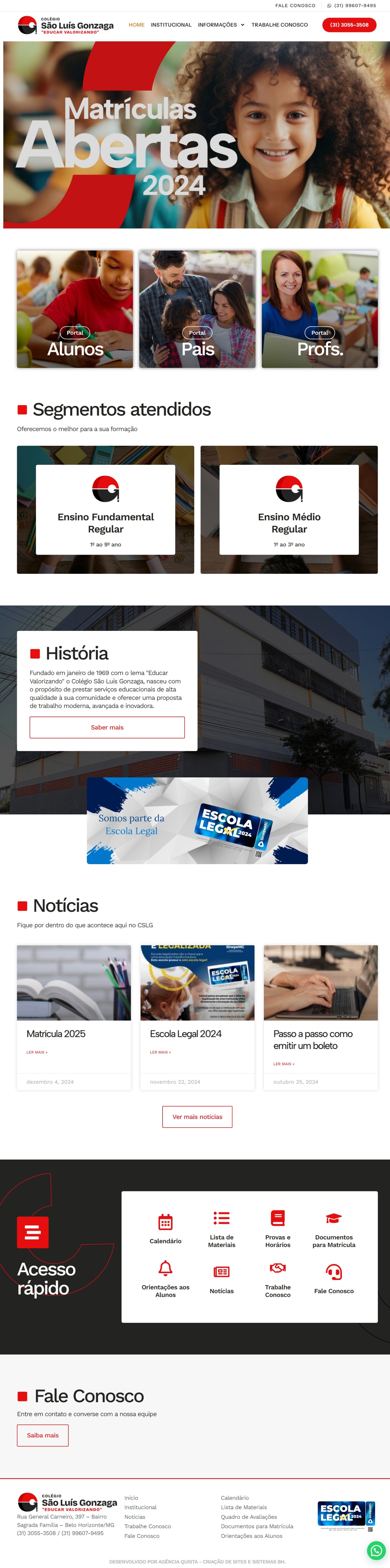Open the floating WhatsApp chat button
The width and height of the screenshot is (390, 1568).
(376, 1550)
